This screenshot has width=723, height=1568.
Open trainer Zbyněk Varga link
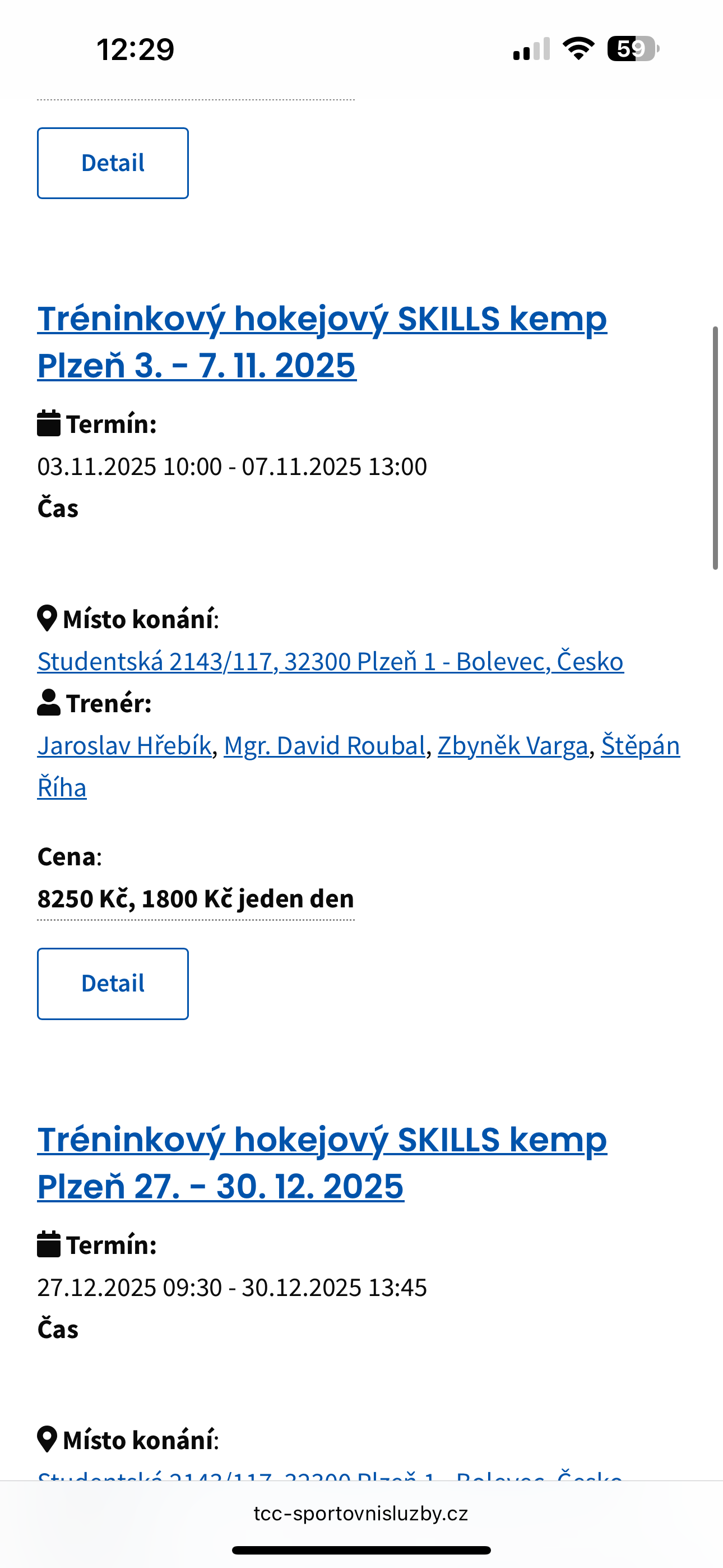(x=512, y=746)
